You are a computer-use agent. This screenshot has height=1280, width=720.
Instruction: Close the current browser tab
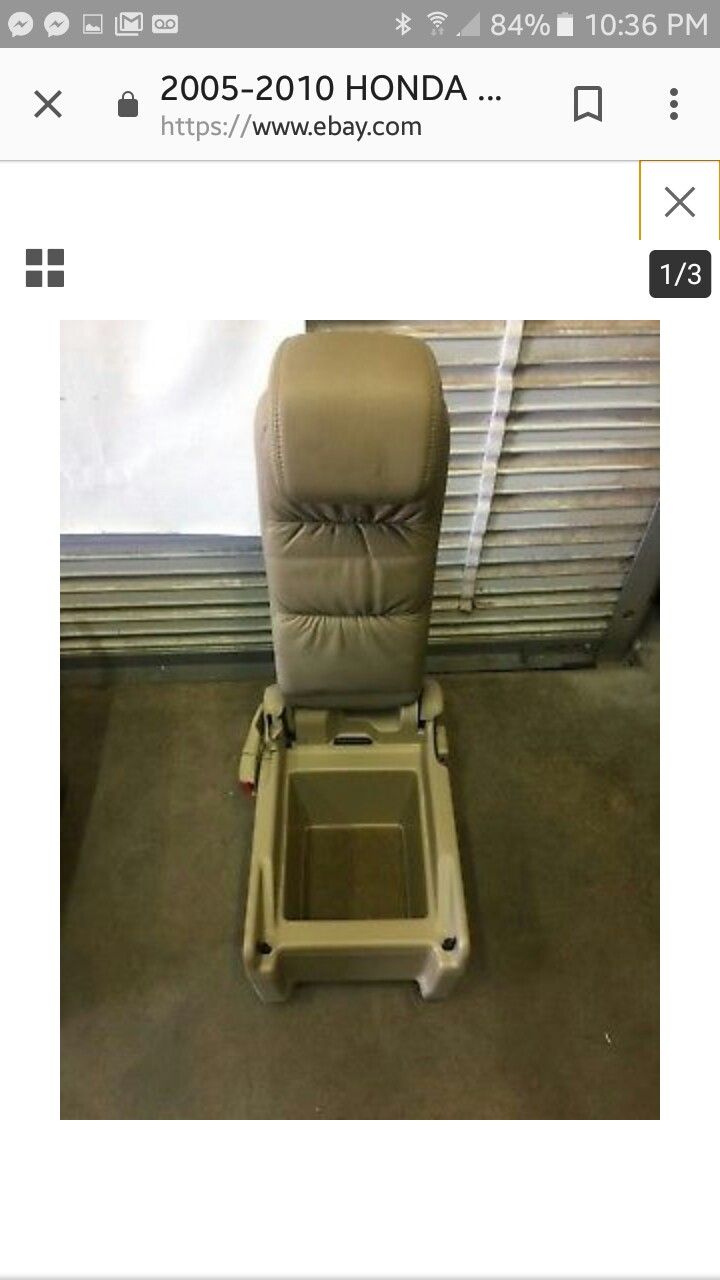click(x=47, y=104)
